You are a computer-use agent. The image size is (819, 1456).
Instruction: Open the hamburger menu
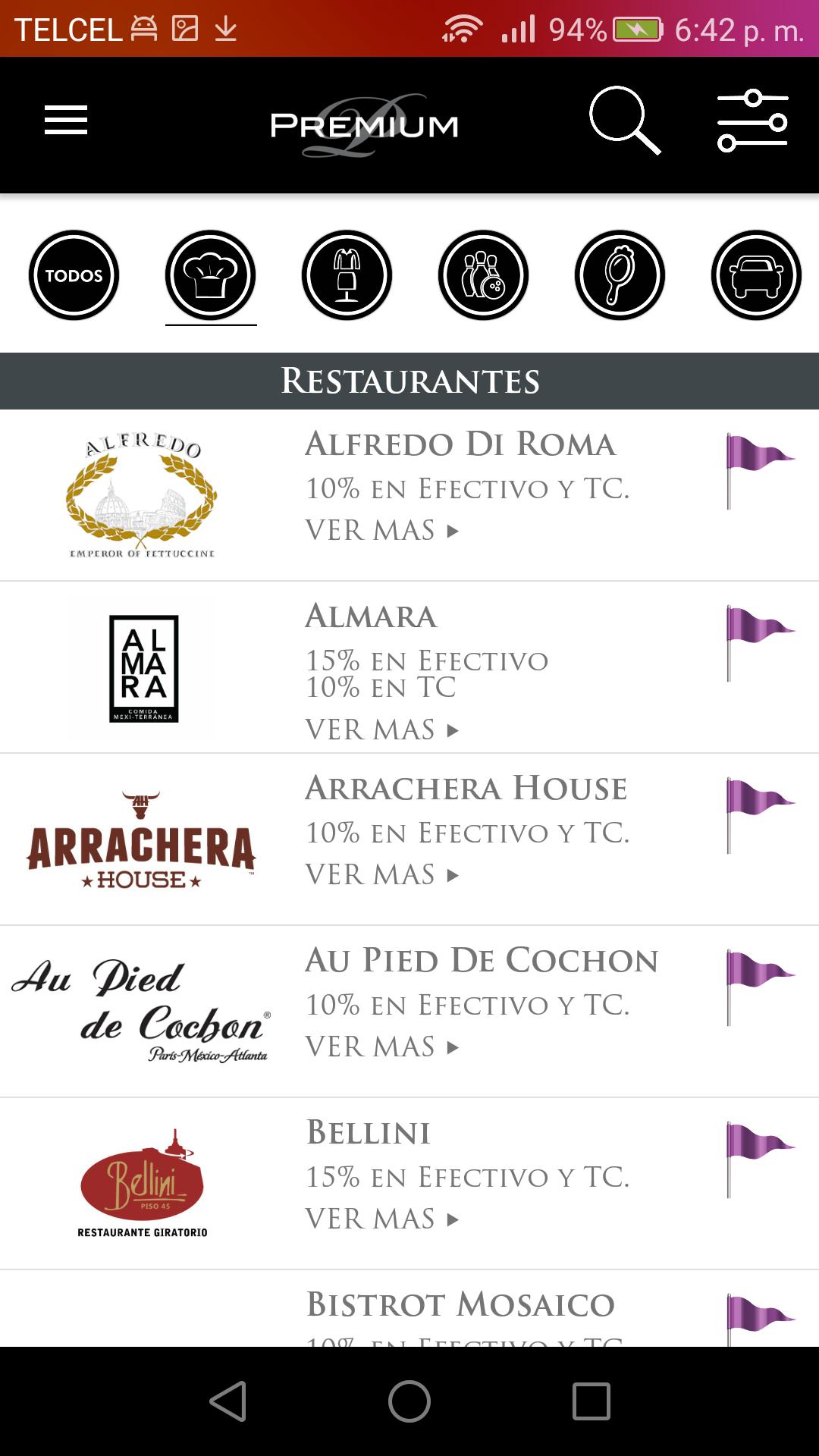click(66, 121)
